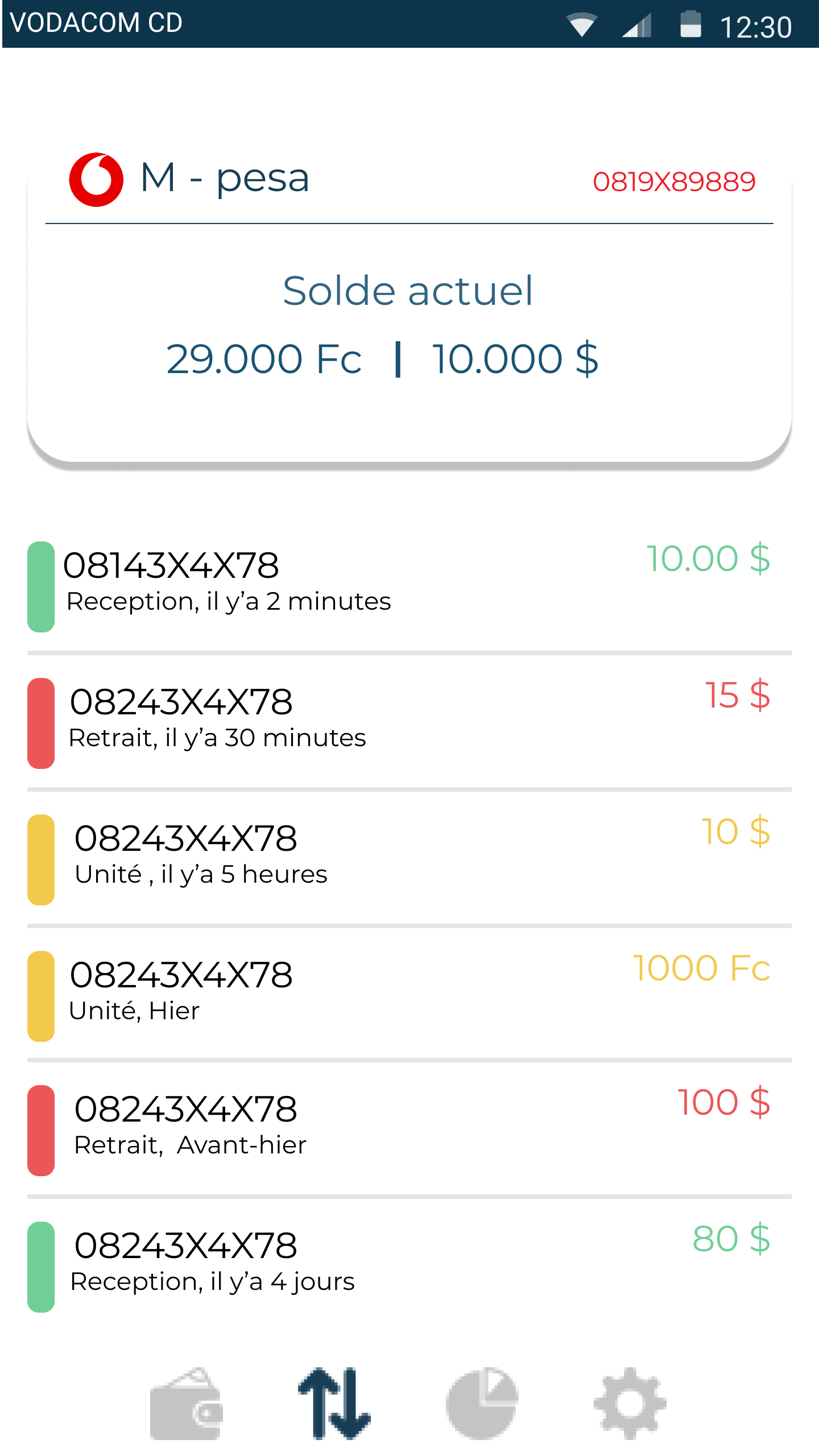Open the 100 $ Retrait transaction
The height and width of the screenshot is (1456, 819).
409,1130
